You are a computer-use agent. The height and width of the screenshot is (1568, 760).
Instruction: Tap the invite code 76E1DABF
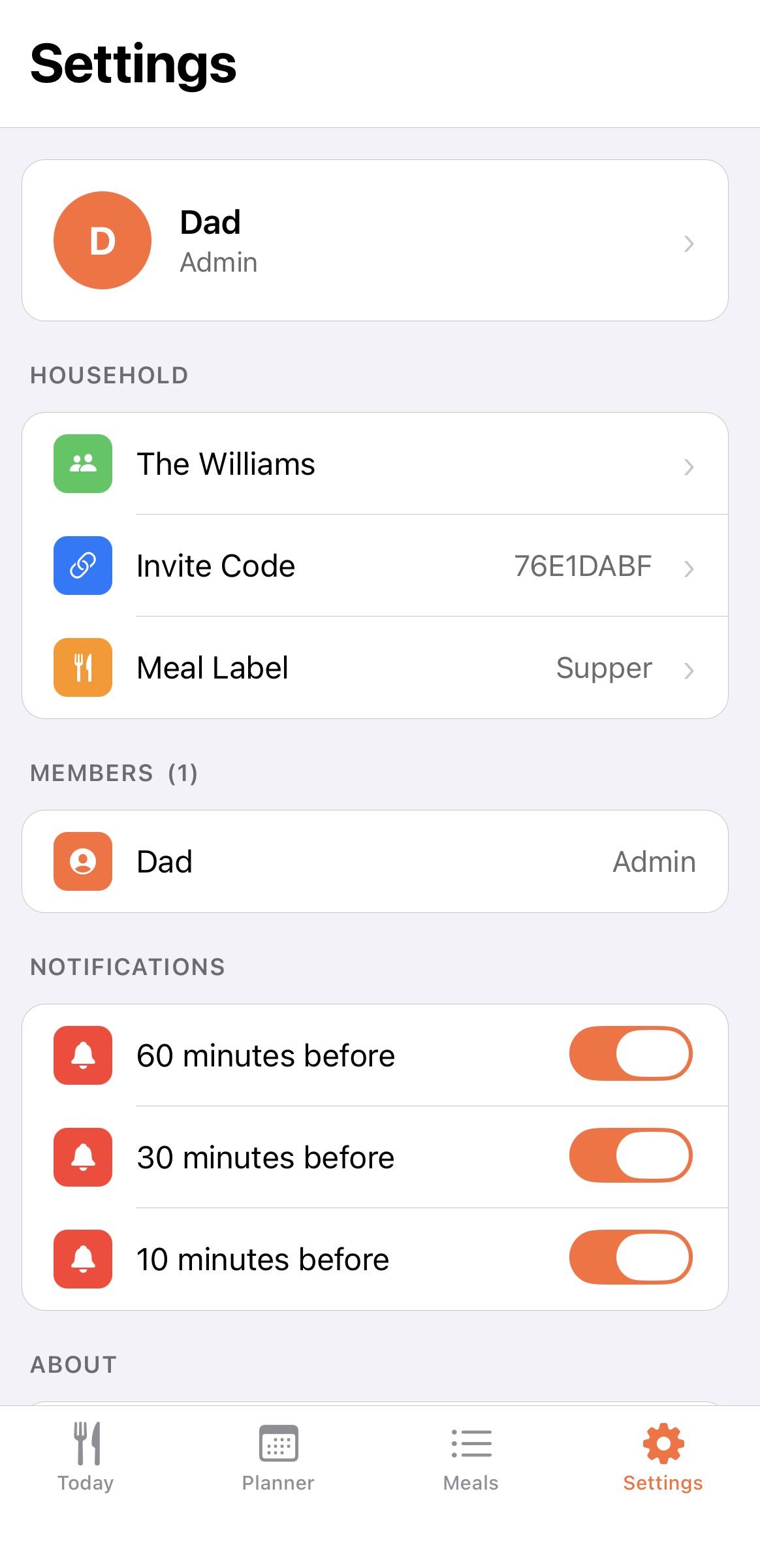pos(582,566)
